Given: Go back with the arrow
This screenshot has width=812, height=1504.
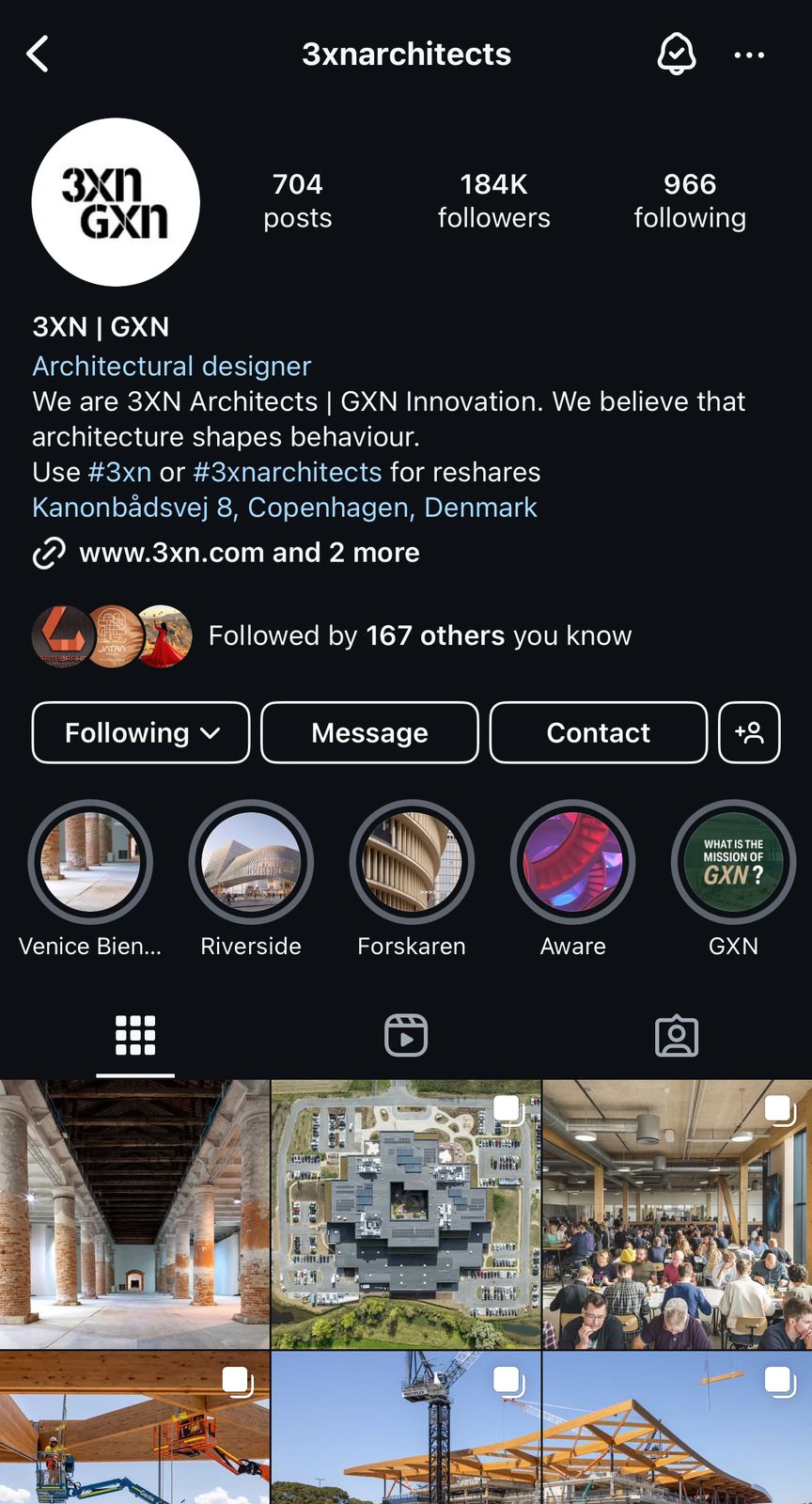Looking at the screenshot, I should tap(38, 55).
